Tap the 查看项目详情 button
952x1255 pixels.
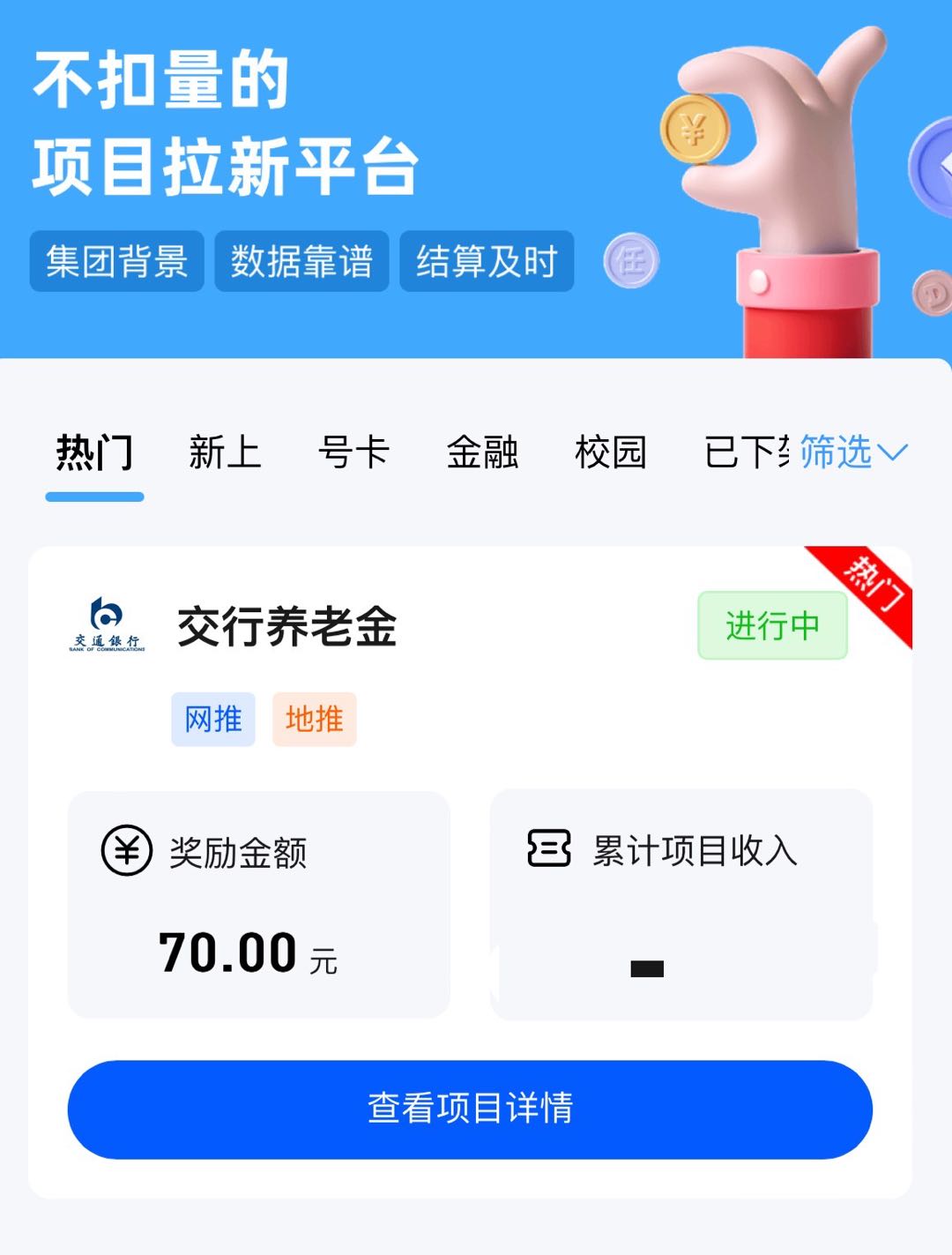click(470, 1109)
